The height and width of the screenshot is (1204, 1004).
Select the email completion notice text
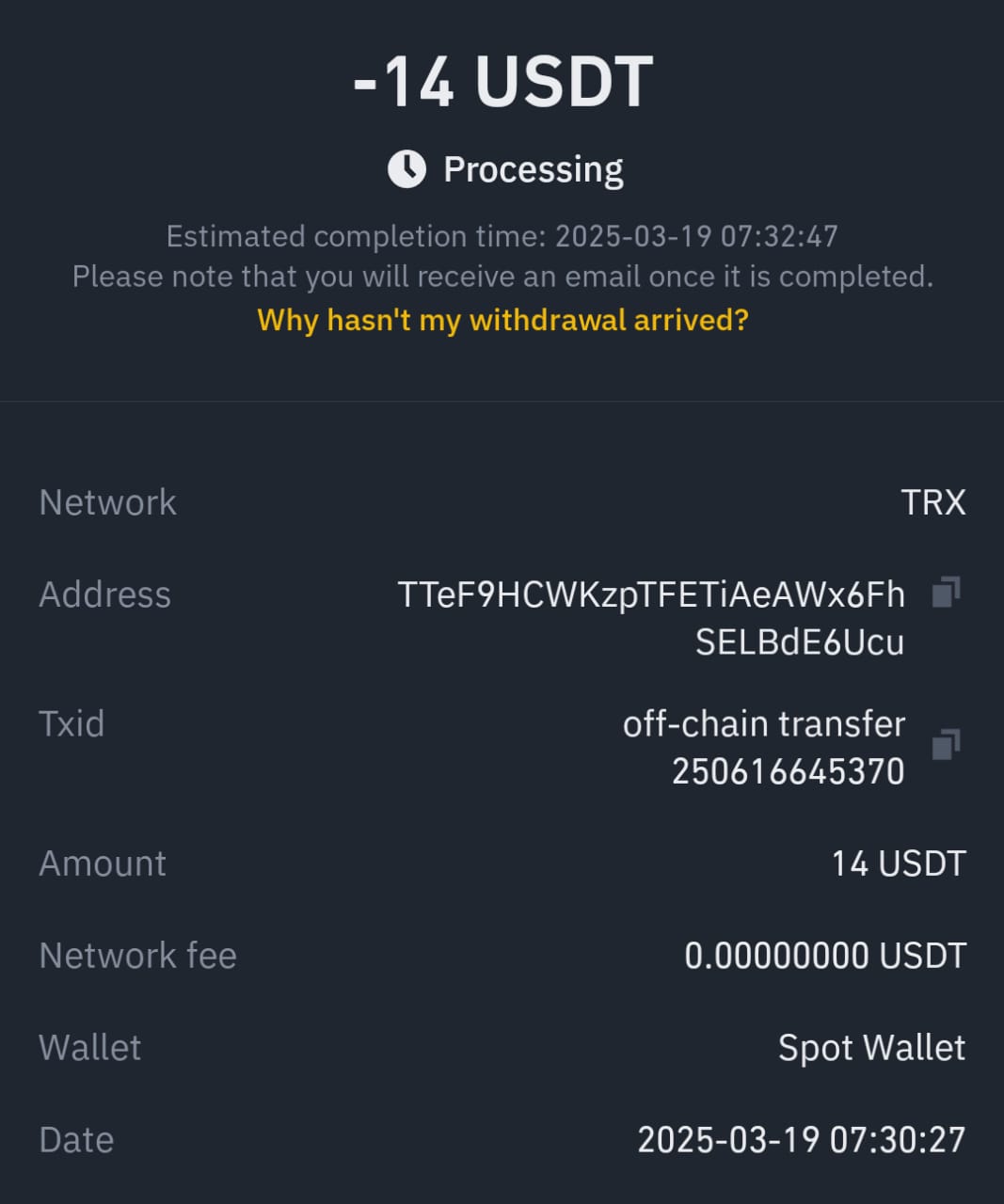coord(502,277)
